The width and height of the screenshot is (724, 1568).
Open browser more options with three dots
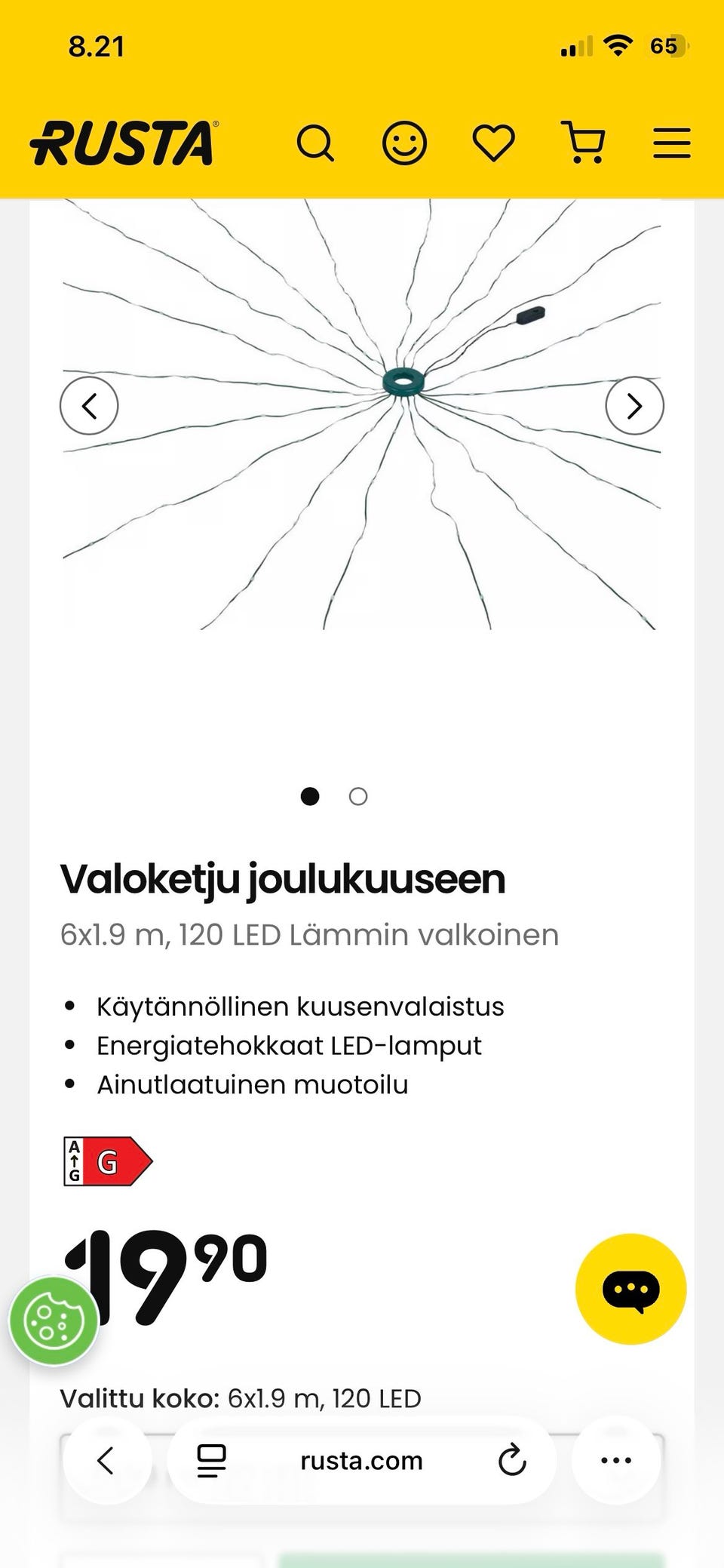616,1460
